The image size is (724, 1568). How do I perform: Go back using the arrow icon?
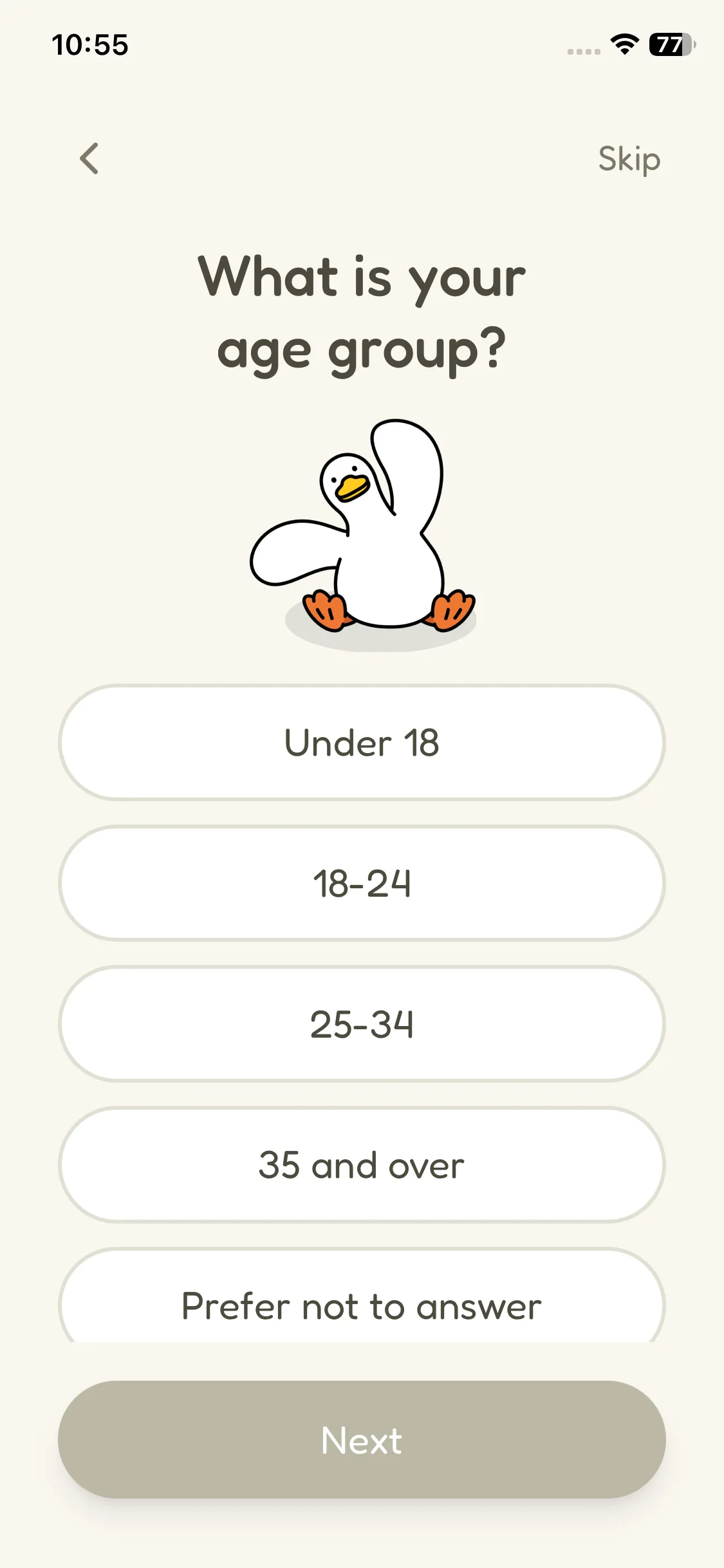click(89, 158)
